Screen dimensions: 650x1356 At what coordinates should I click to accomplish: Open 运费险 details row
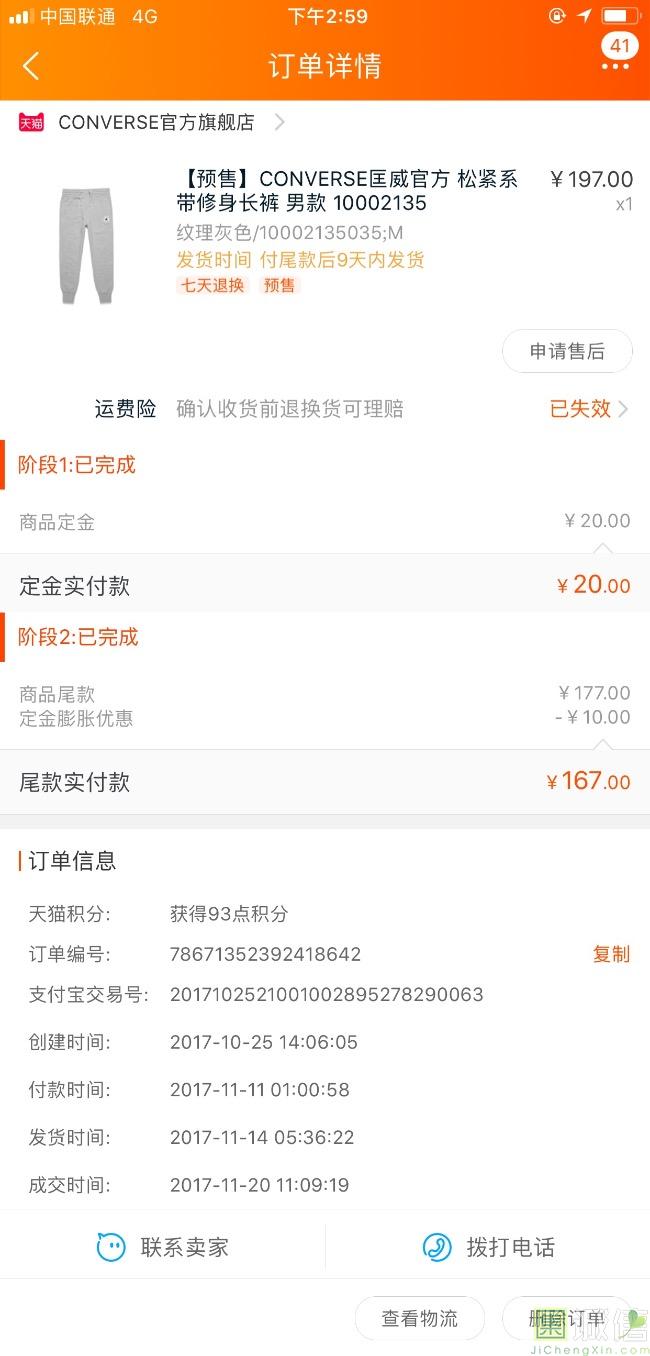pos(360,409)
